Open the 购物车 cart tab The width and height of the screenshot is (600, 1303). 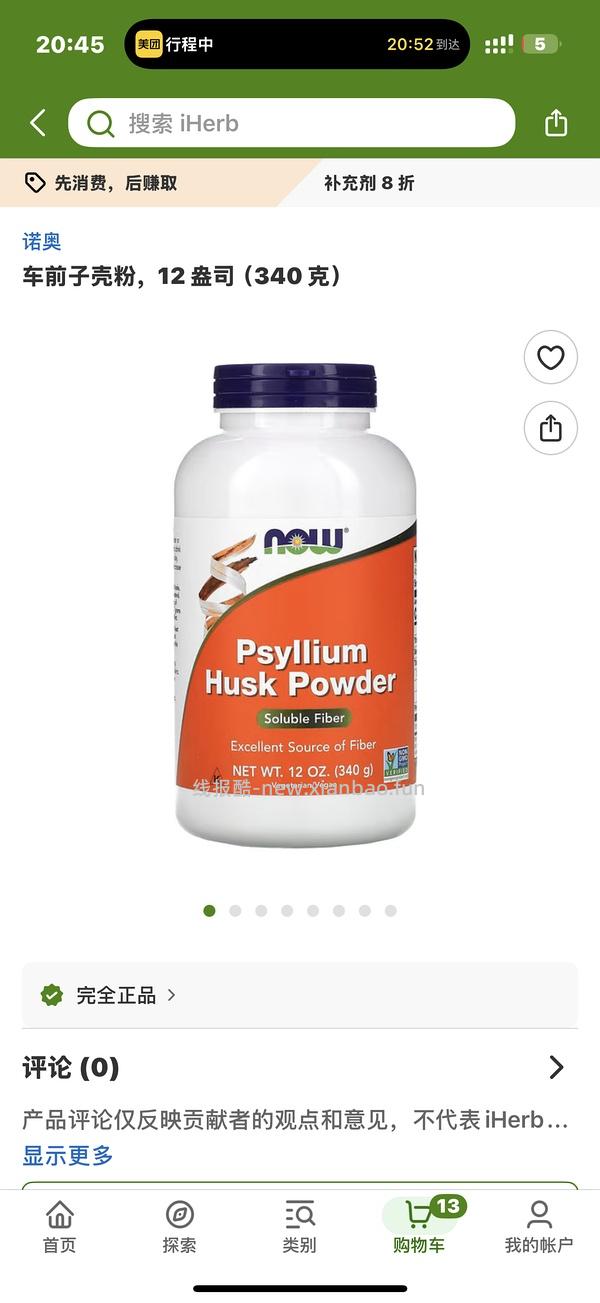(x=419, y=1227)
